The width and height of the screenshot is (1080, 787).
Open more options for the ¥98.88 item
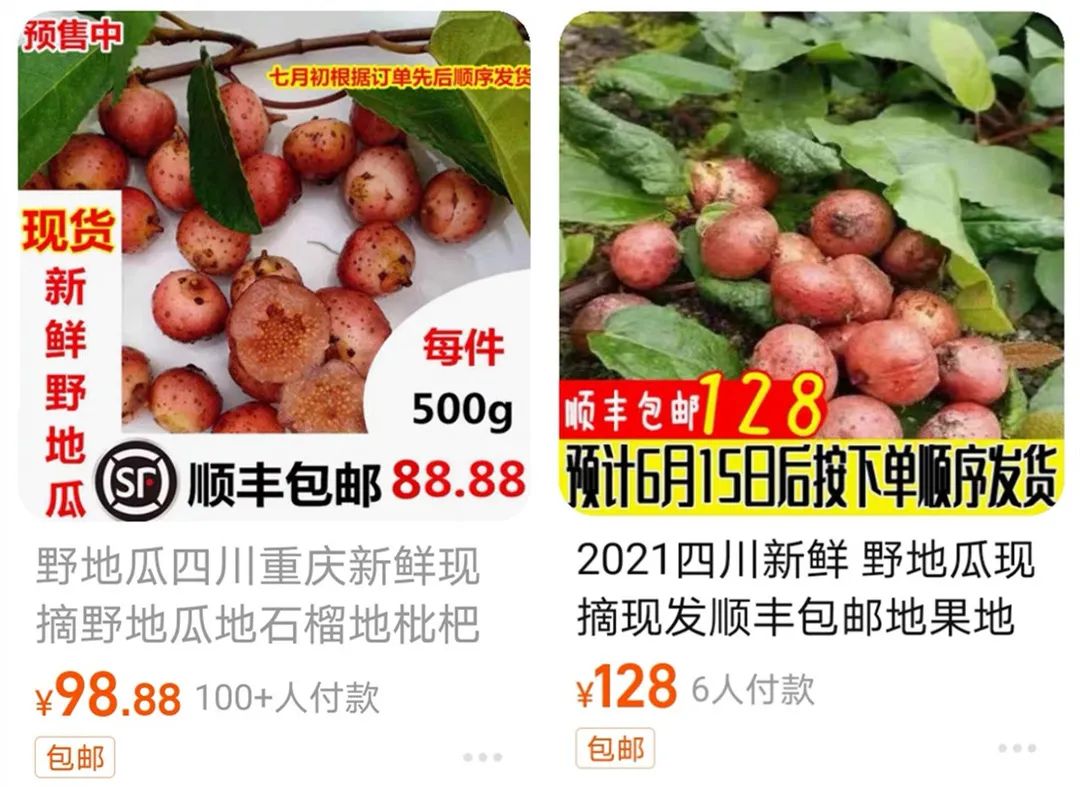point(482,758)
